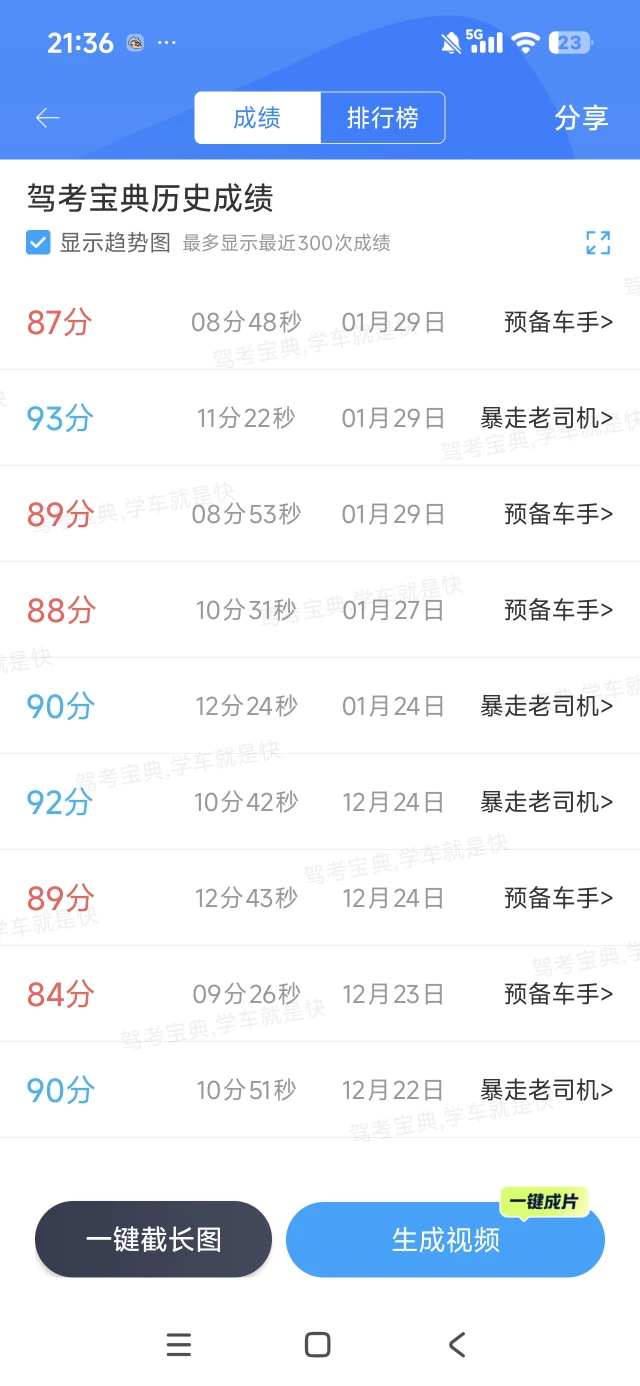Screen dimensions: 640x1386
Task: Tap 一键截长图 to capture long screenshot
Action: [153, 1239]
